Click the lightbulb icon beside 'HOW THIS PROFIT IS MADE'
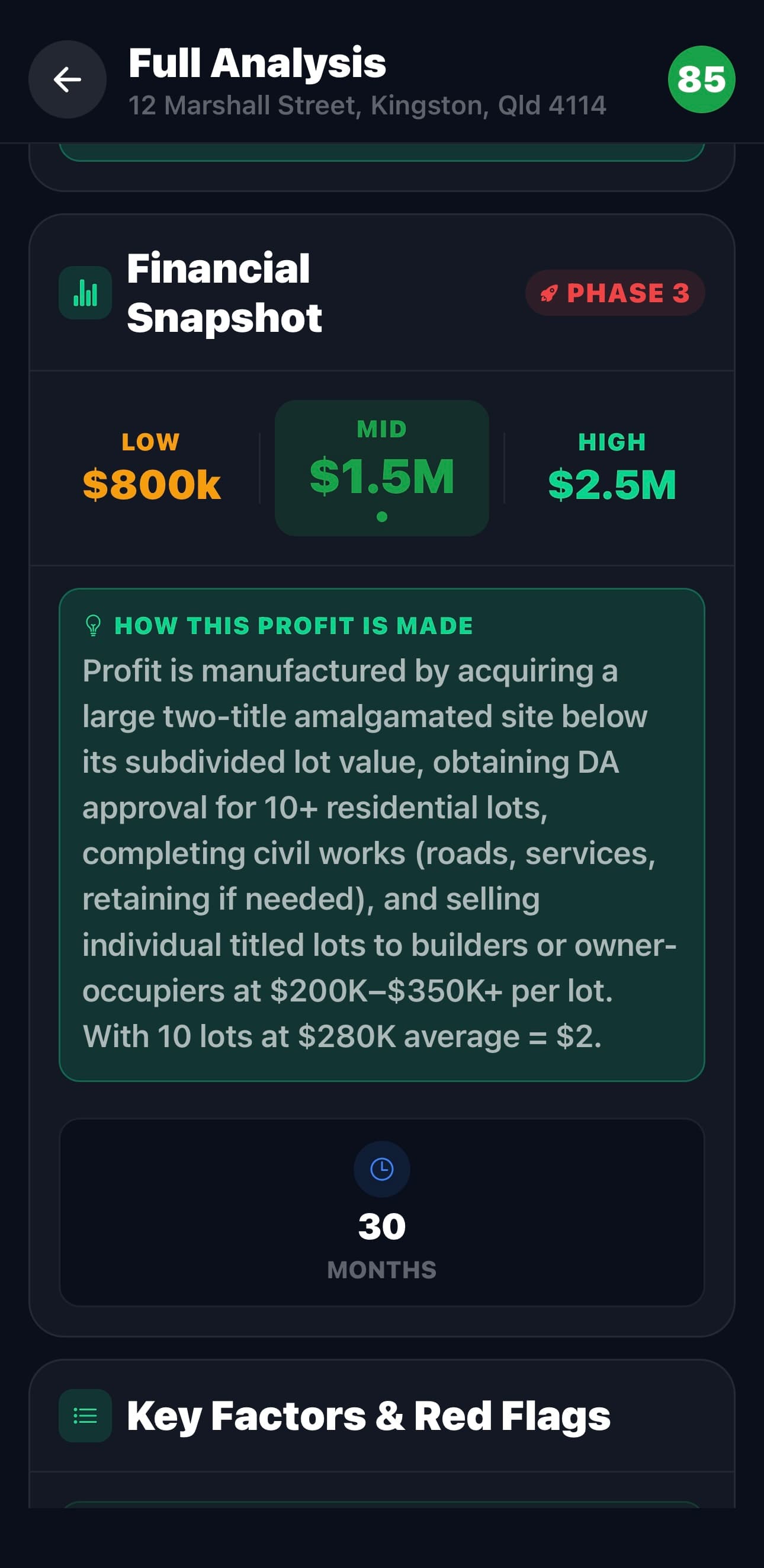The height and width of the screenshot is (1568, 764). pos(93,625)
